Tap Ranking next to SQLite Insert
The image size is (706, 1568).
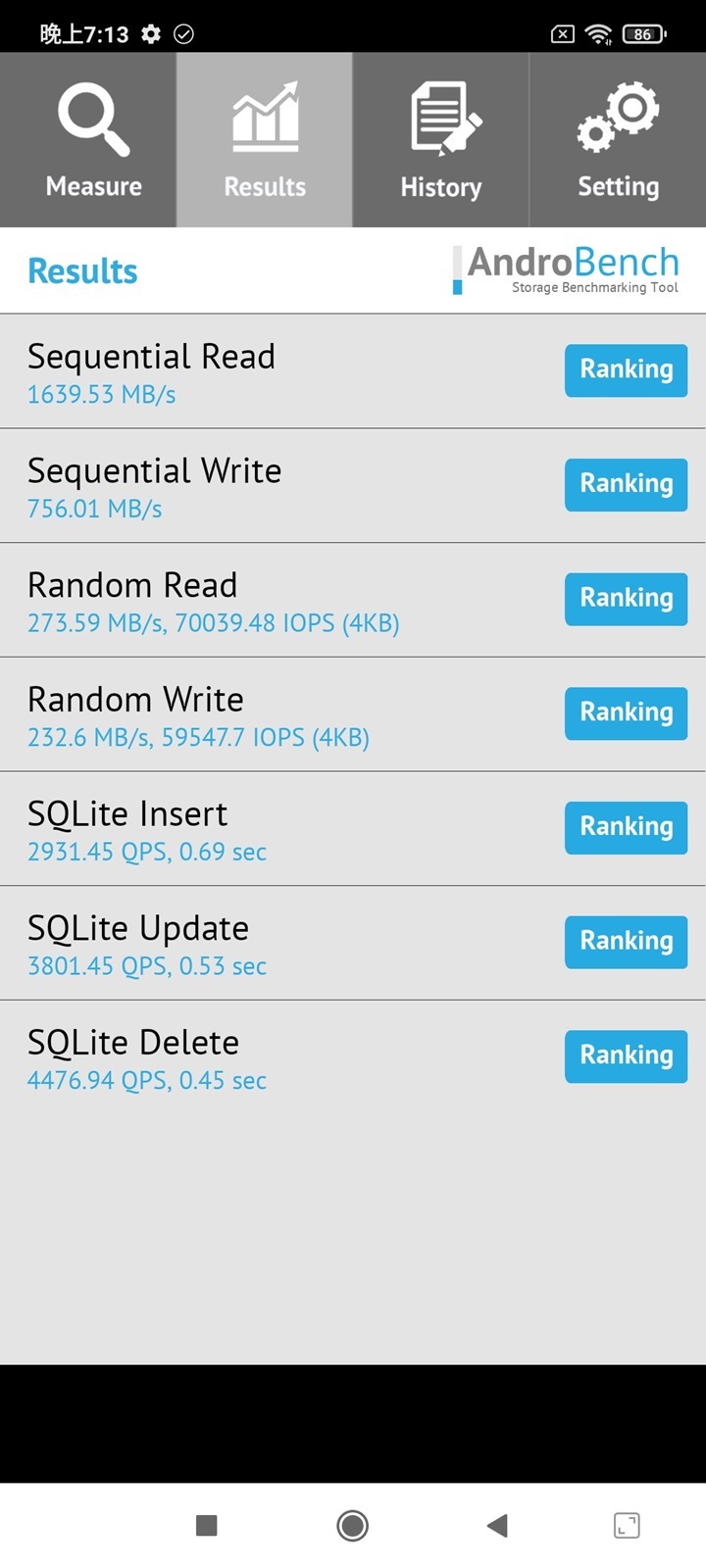(x=626, y=827)
